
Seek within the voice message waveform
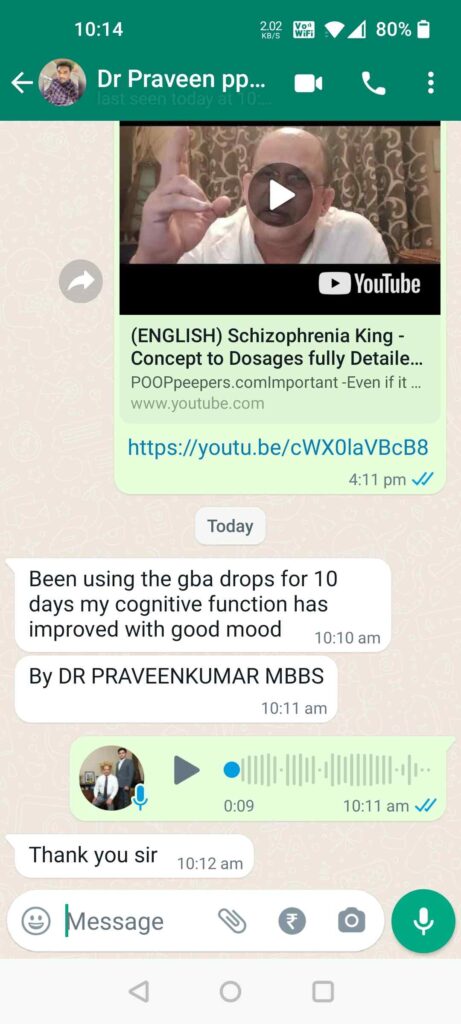(x=329, y=771)
